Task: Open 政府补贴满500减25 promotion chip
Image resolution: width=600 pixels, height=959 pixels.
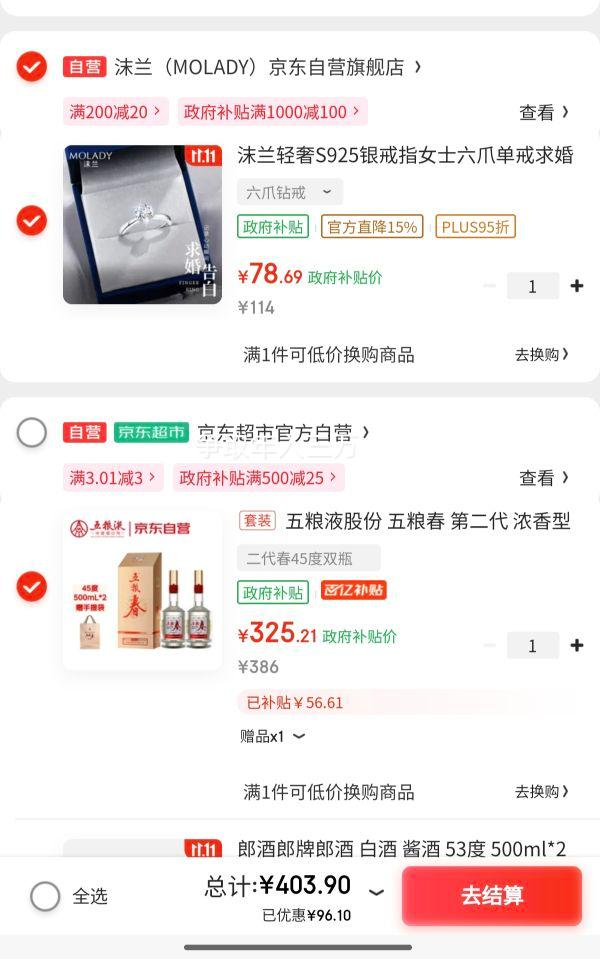Action: point(258,477)
